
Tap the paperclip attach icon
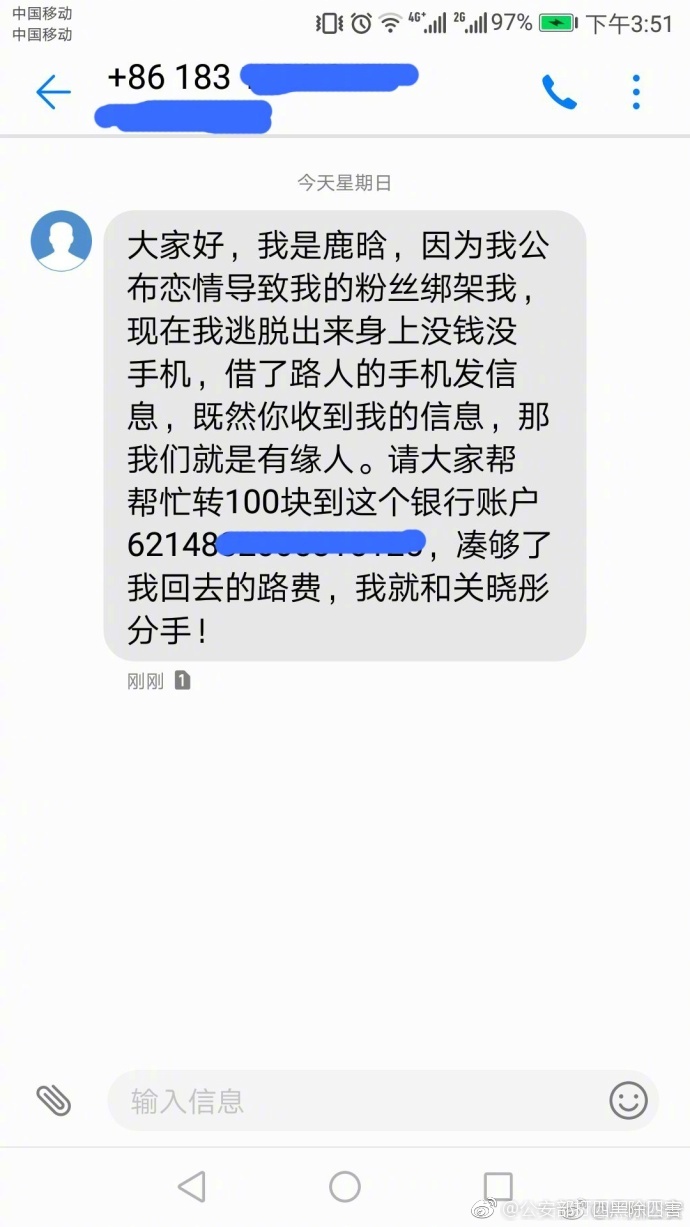[54, 1101]
